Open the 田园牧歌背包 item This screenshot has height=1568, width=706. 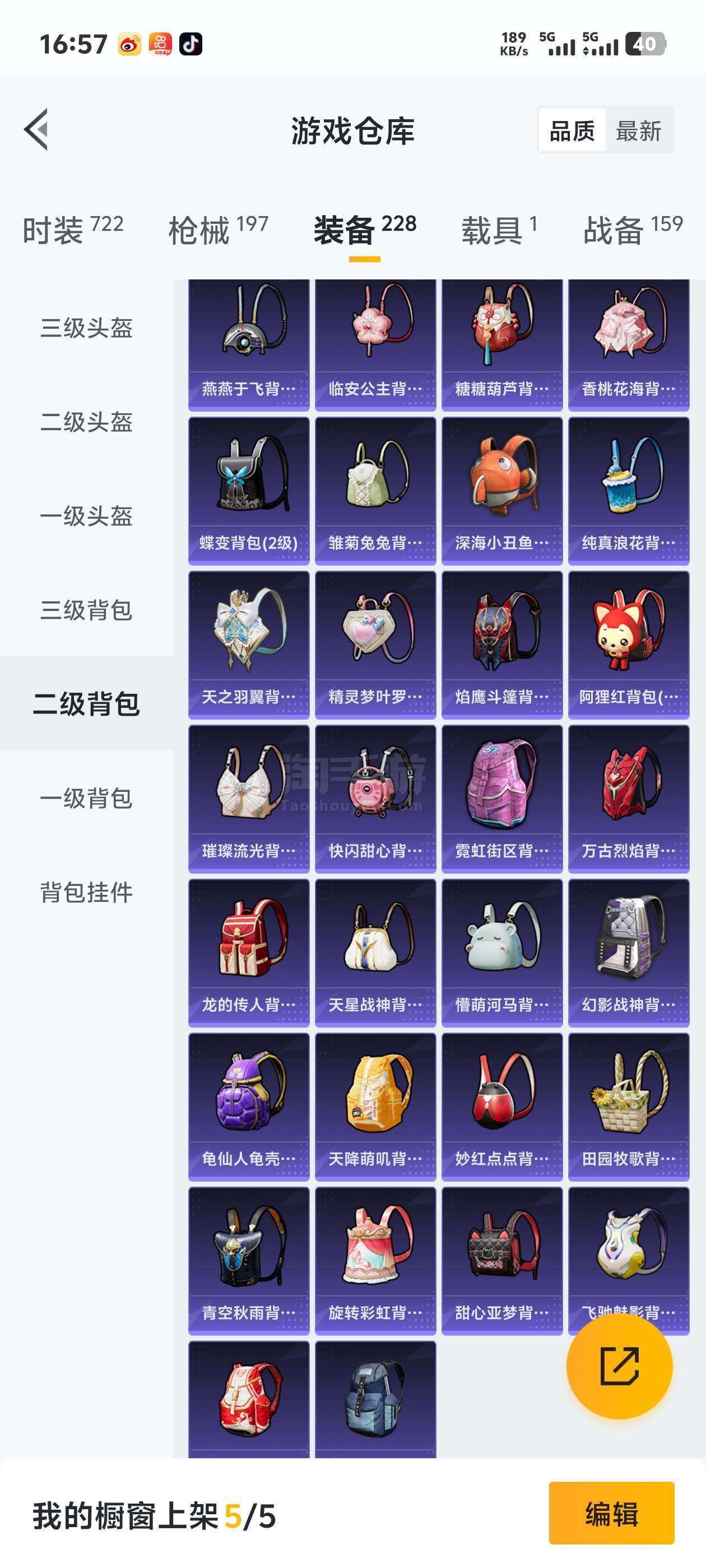coord(629,1106)
